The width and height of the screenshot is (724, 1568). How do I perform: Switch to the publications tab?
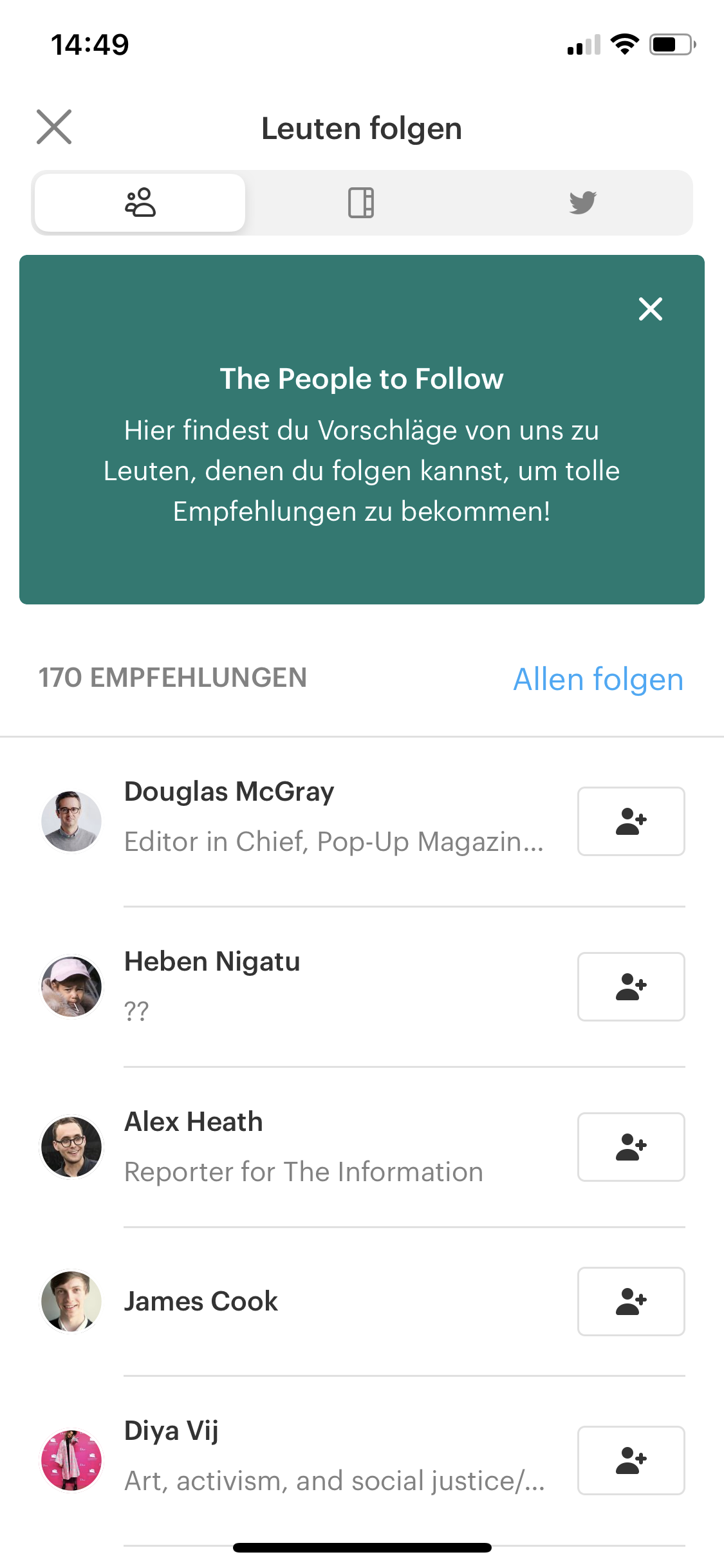point(361,203)
